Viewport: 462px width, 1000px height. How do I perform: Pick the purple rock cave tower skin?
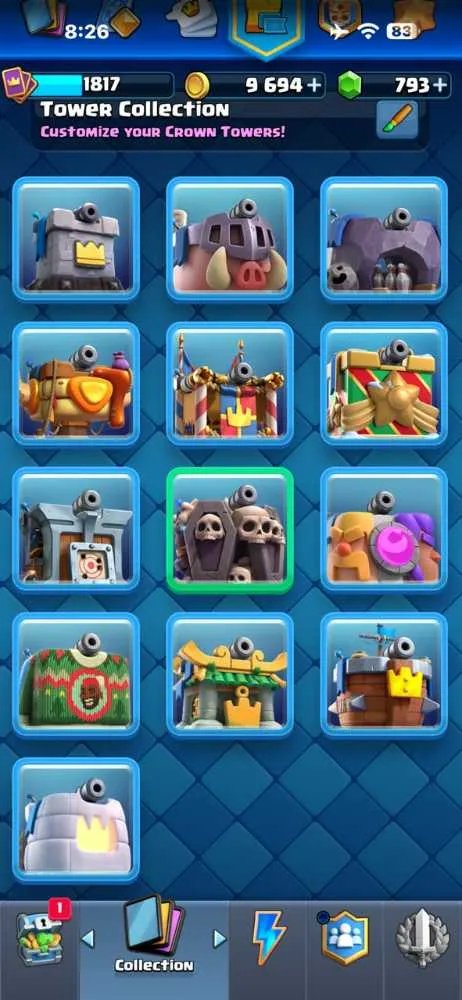[x=384, y=239]
